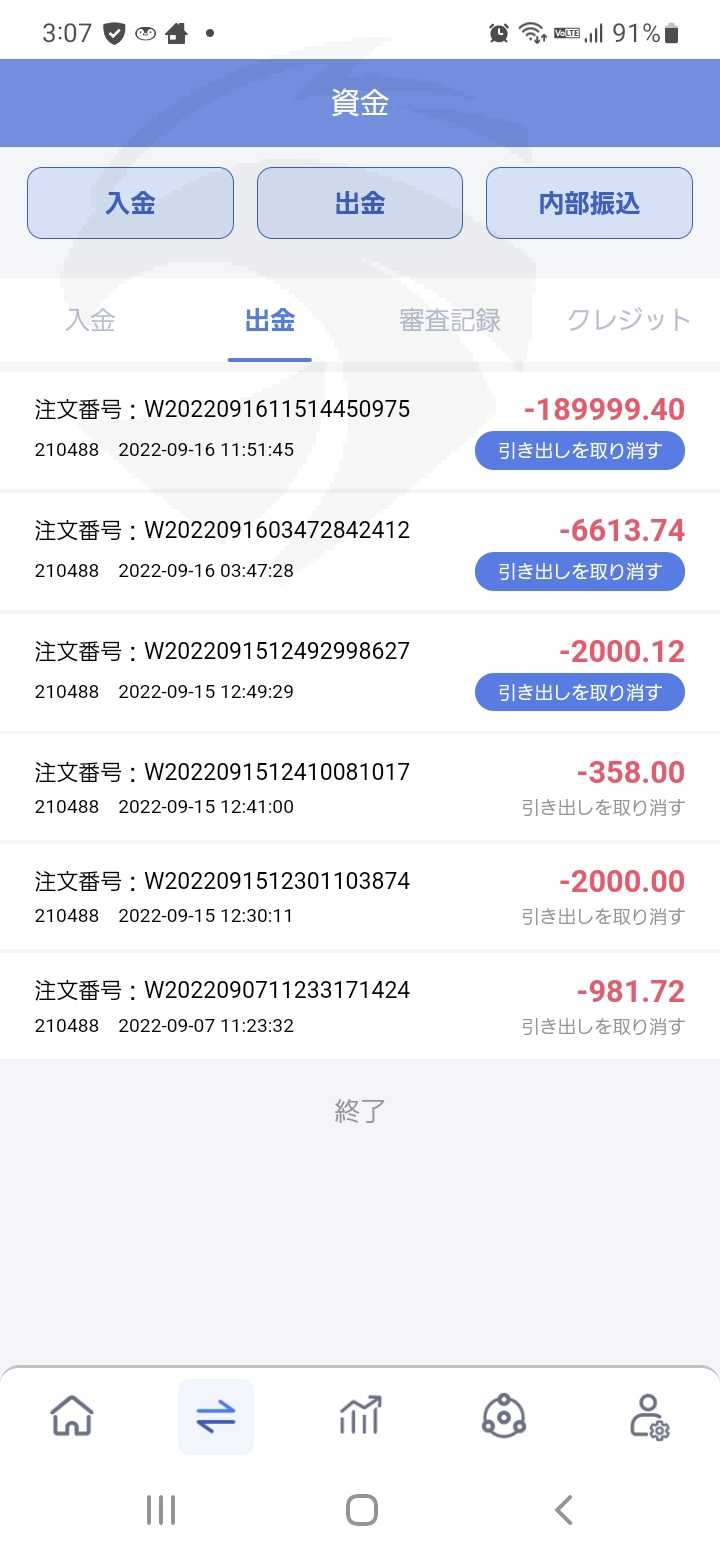The height and width of the screenshot is (1560, 720).
Task: Go to the home tab
Action: coord(72,1416)
